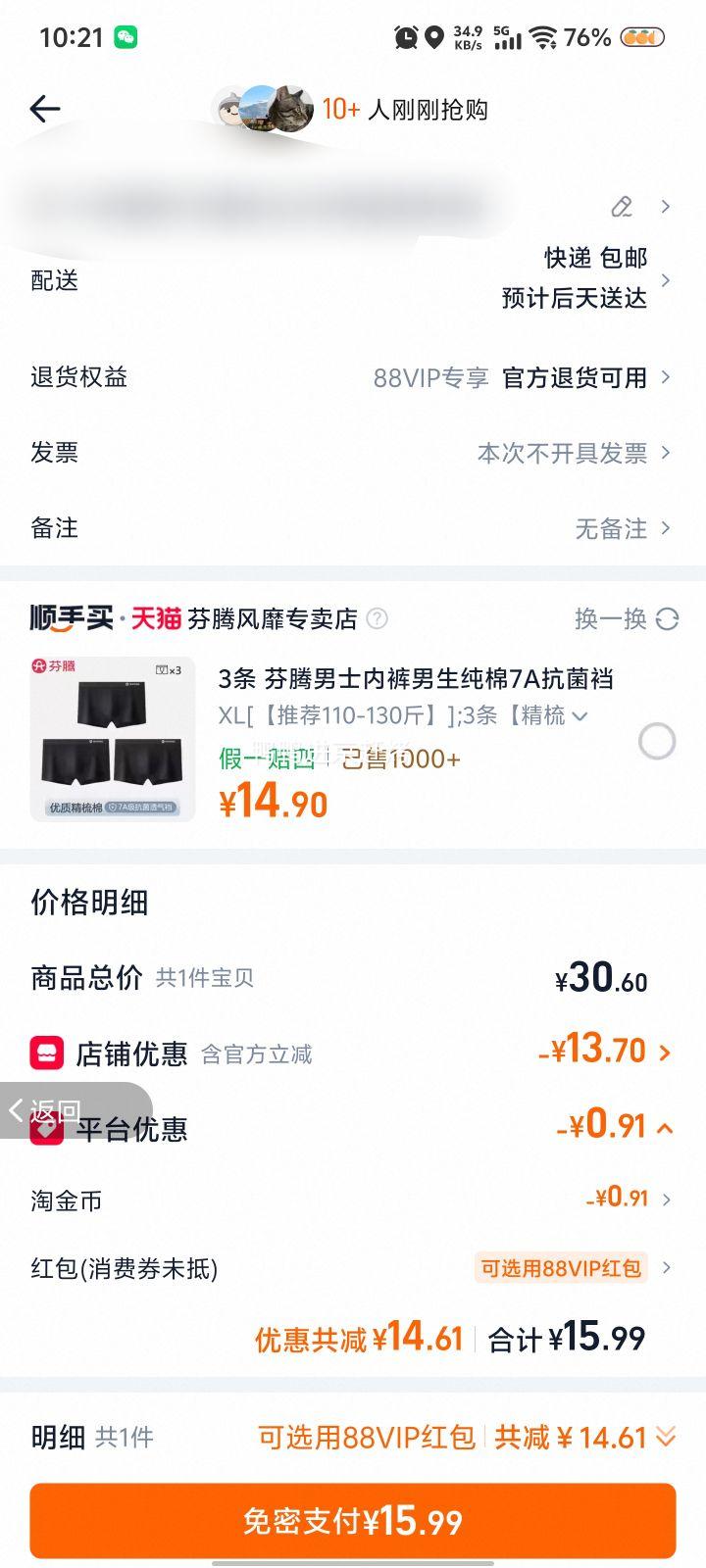This screenshot has height=1568, width=706.
Task: Expand the XL size specification dropdown
Action: tap(579, 716)
